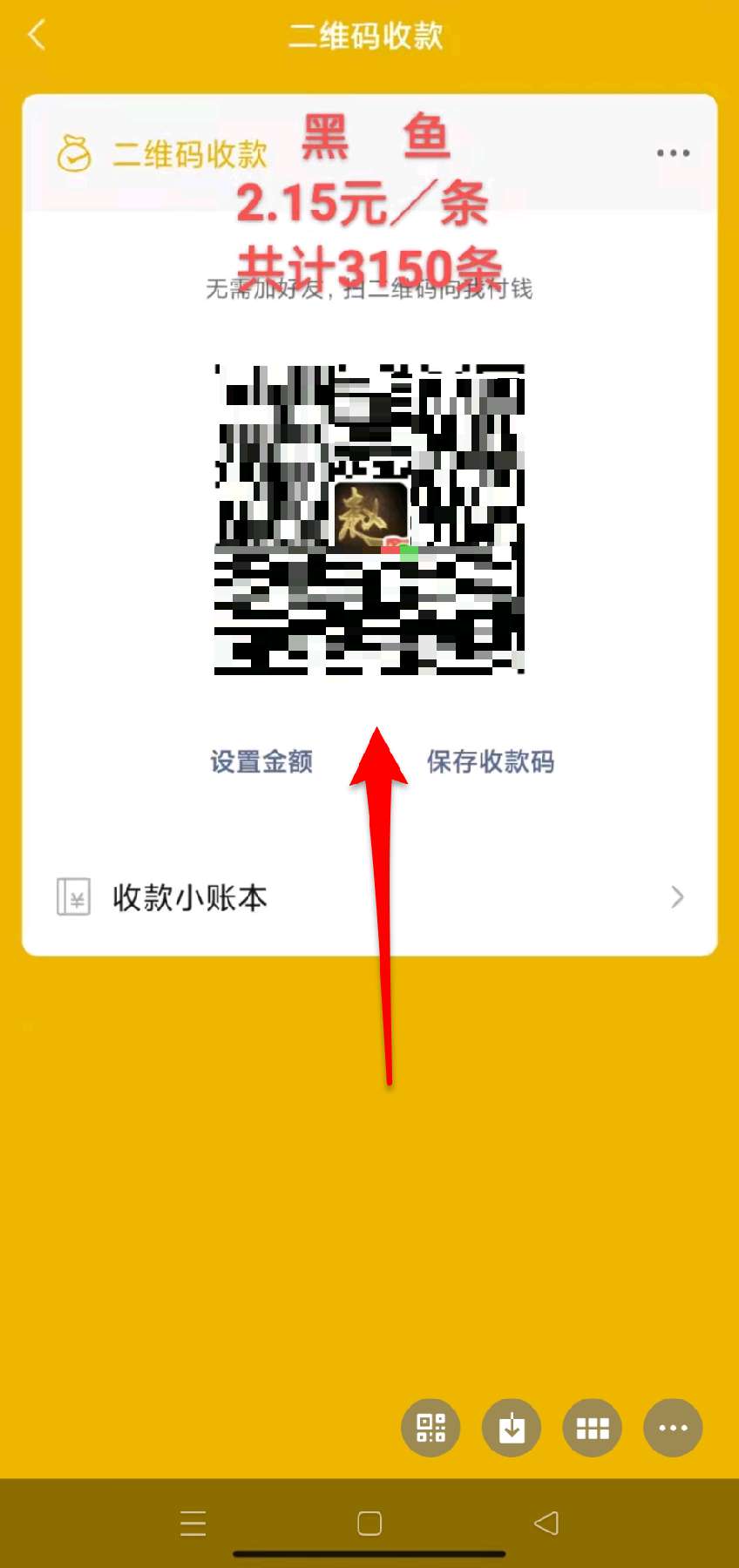Tap the floating download button
Viewport: 739px width, 1568px height.
pos(512,1428)
